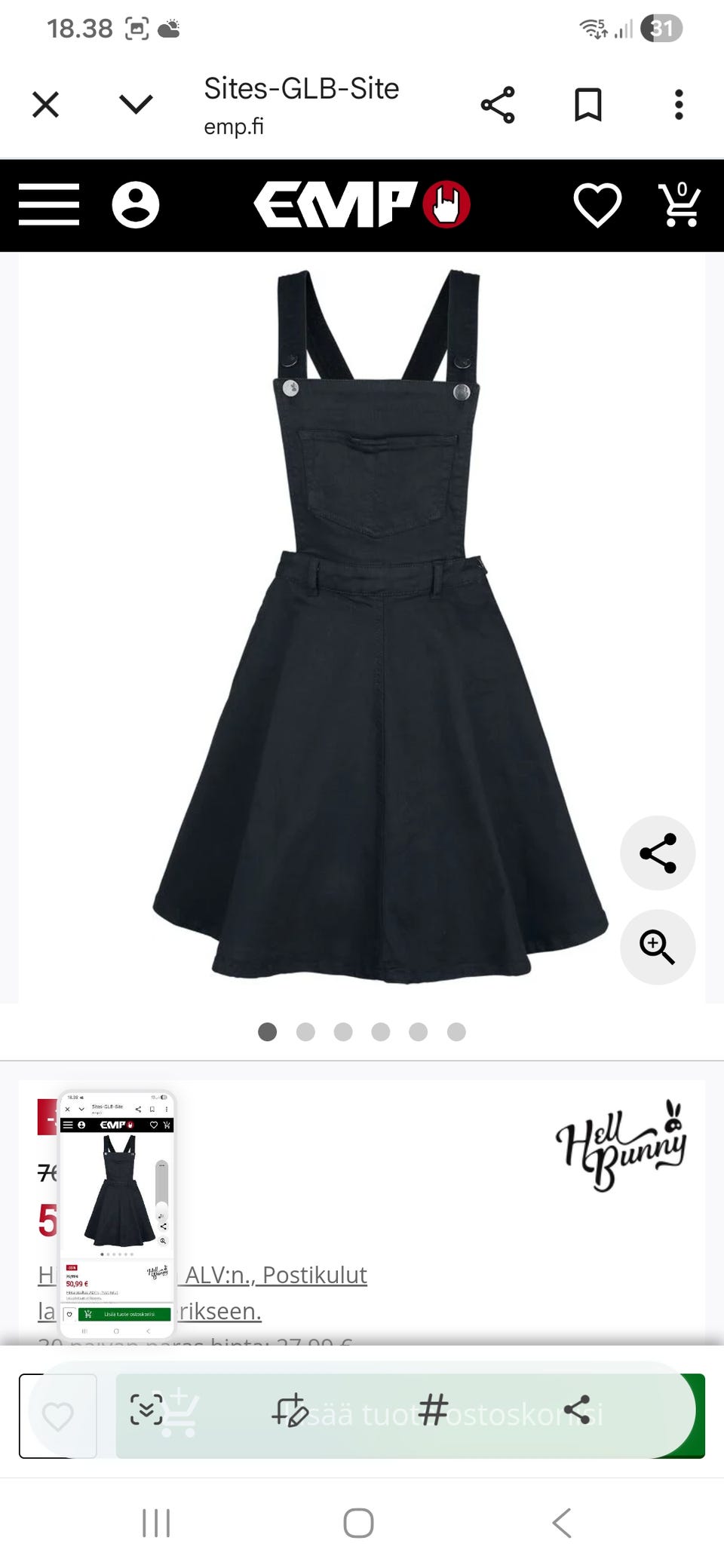The height and width of the screenshot is (1568, 724).
Task: Jump to the last product image dot
Action: [456, 1032]
